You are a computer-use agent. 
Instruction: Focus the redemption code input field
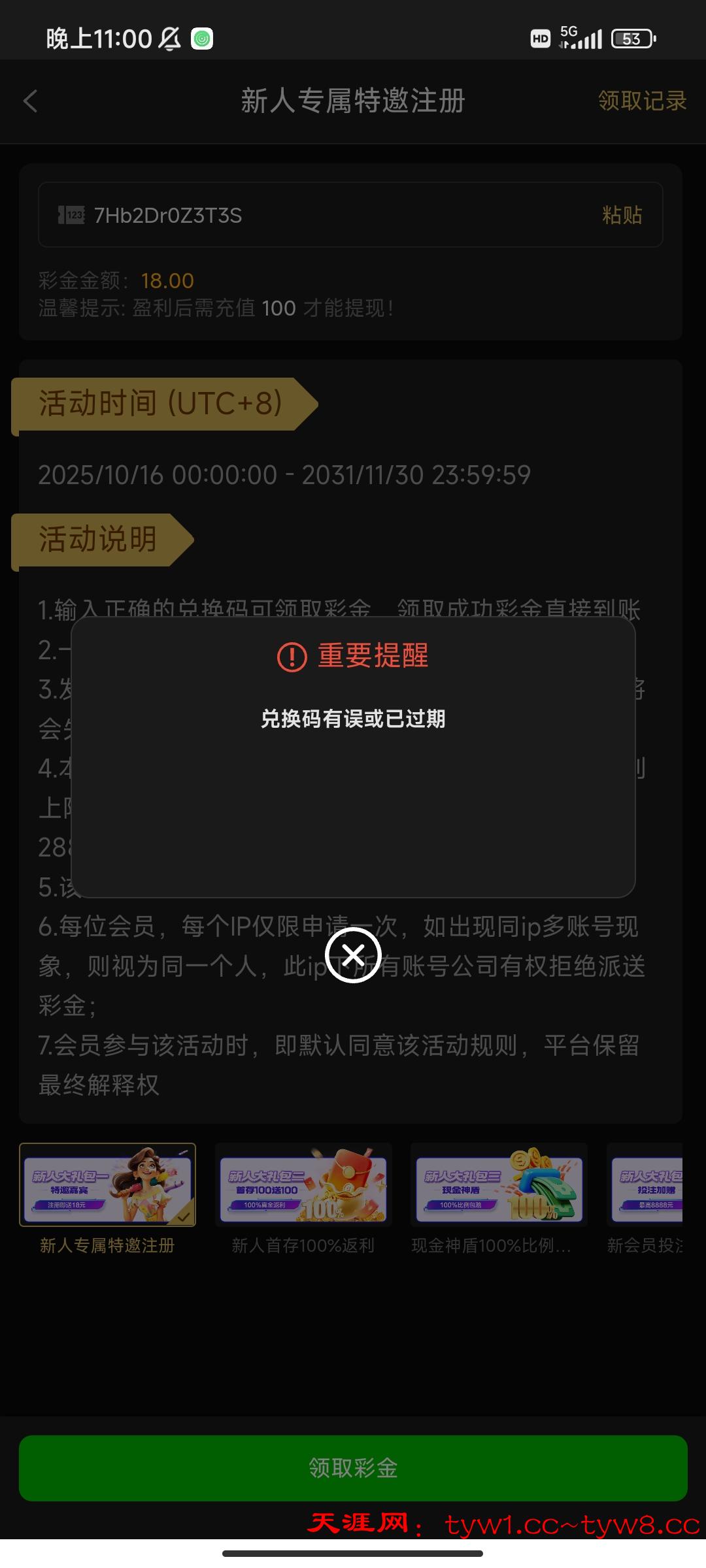(327, 215)
